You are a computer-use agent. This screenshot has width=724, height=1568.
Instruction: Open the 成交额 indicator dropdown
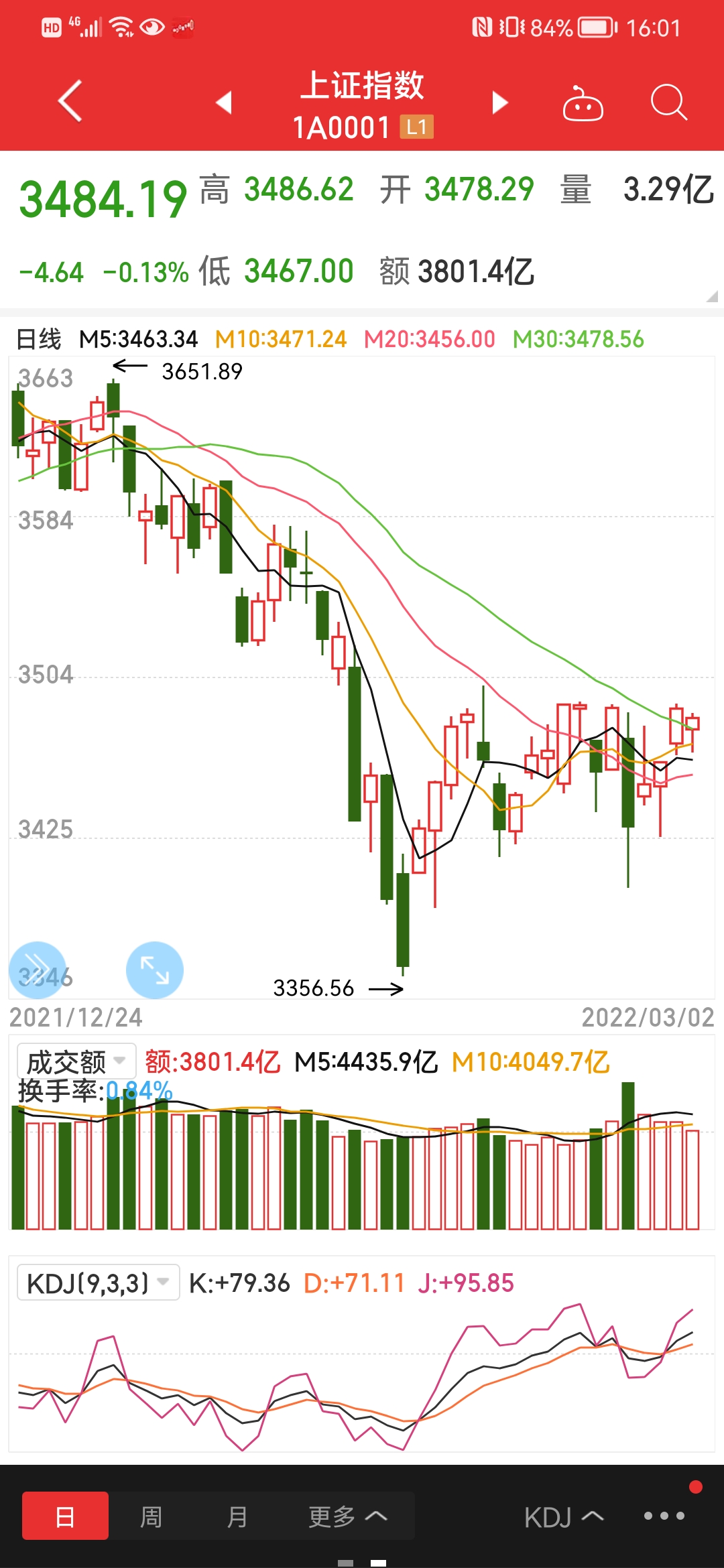tap(76, 1061)
